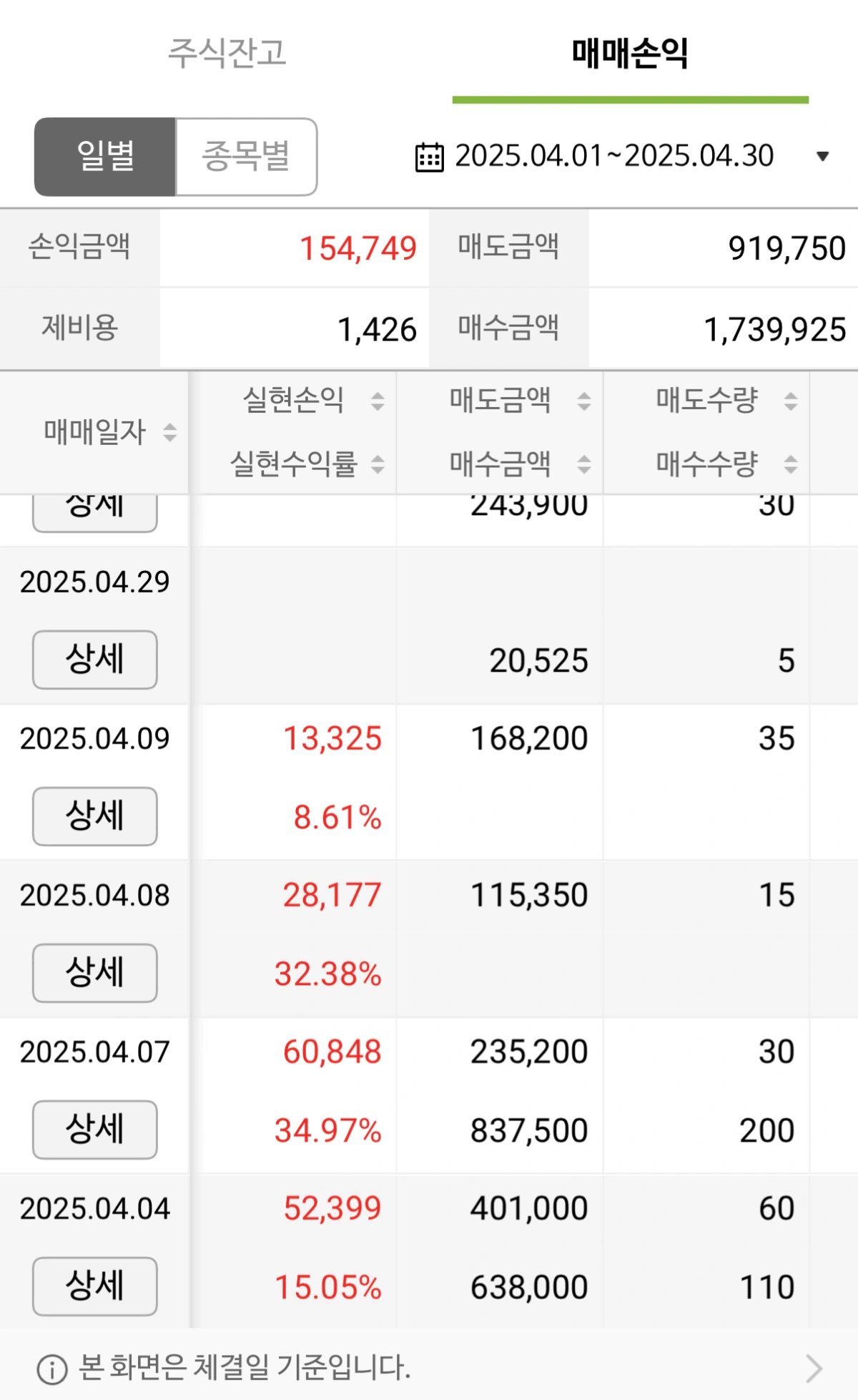The height and width of the screenshot is (1400, 858).
Task: Click the dropdown triangle next to 2025.04.30
Action: point(821,156)
